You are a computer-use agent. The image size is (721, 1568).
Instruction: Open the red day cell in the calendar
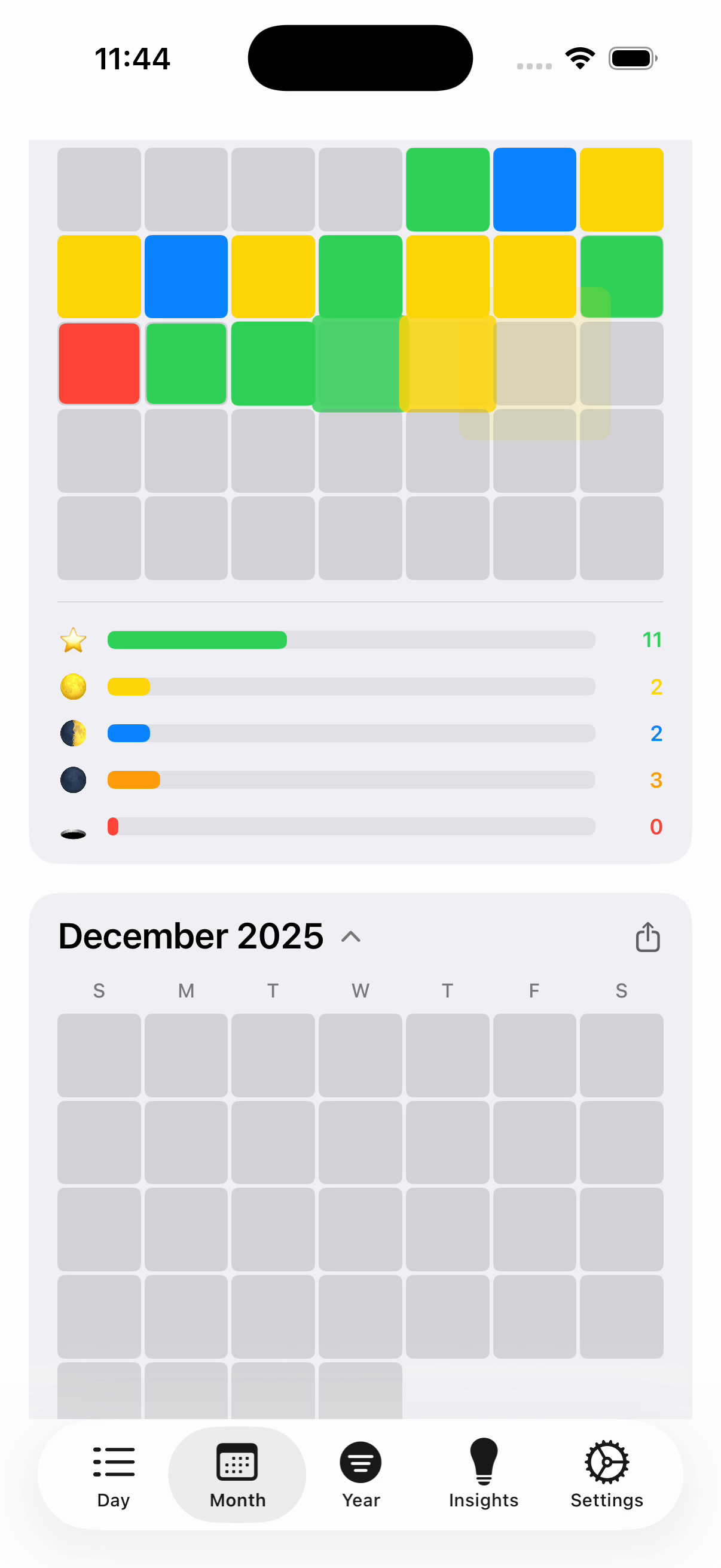tap(99, 364)
